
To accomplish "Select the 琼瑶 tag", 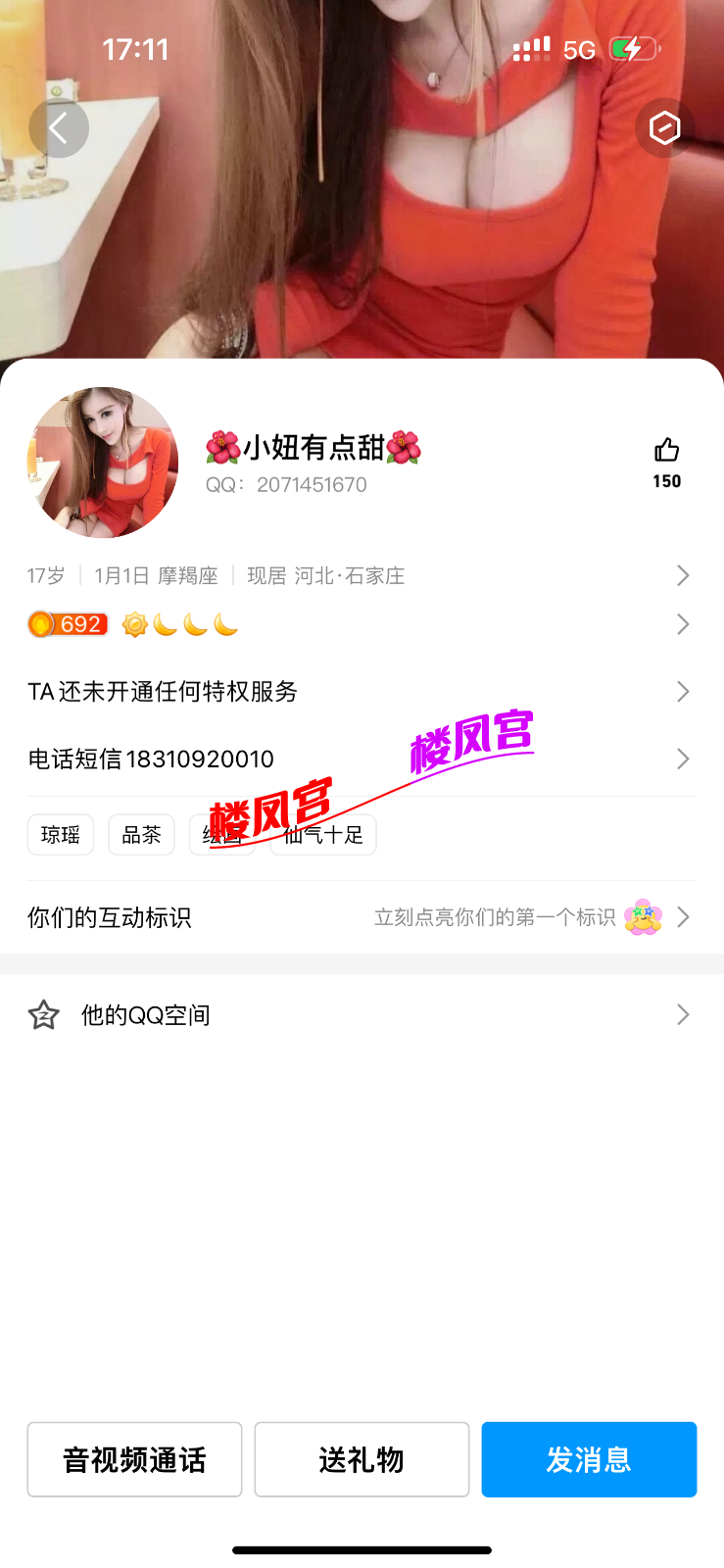I will pos(61,835).
